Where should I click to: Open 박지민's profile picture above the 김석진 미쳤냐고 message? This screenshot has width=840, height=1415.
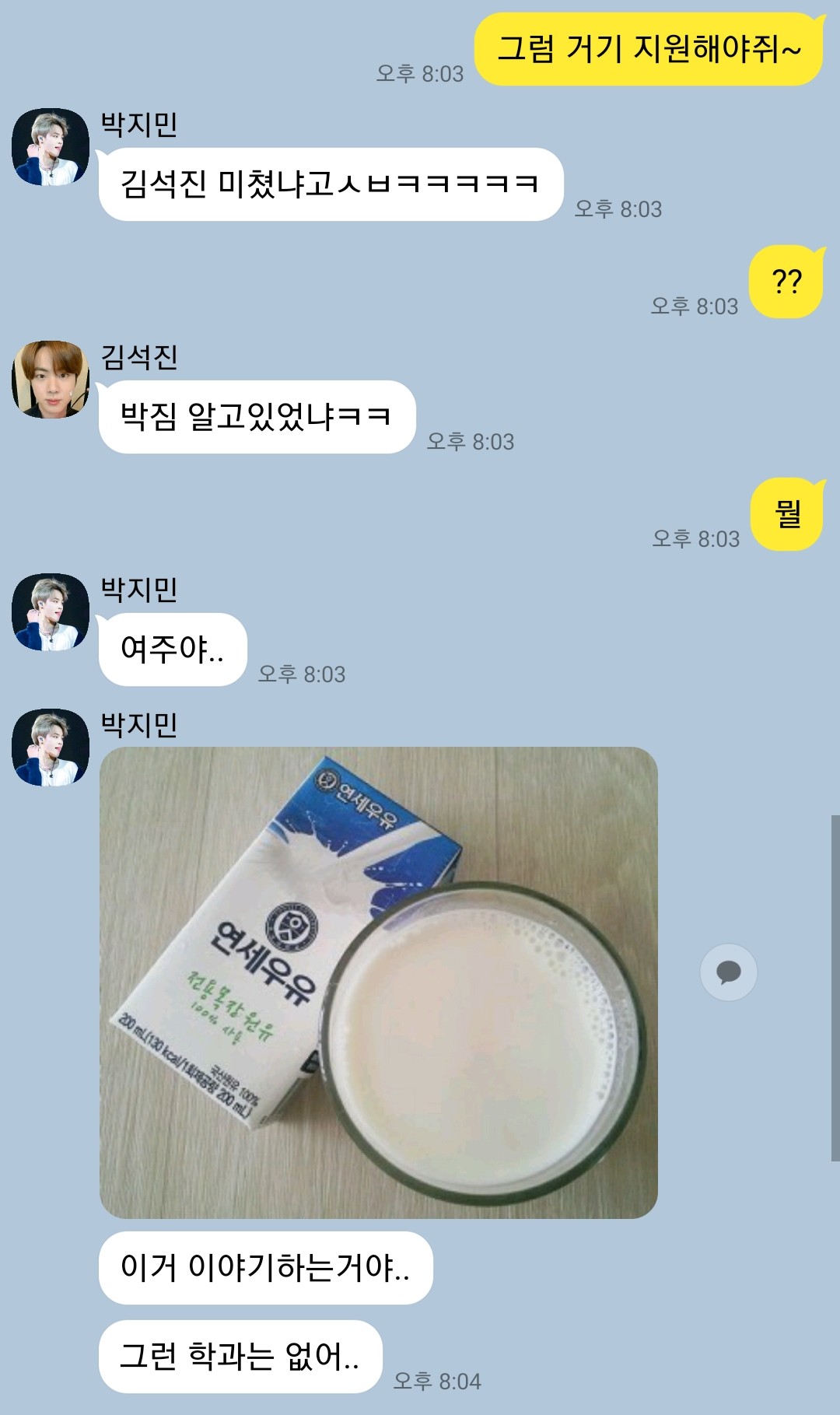tap(51, 147)
